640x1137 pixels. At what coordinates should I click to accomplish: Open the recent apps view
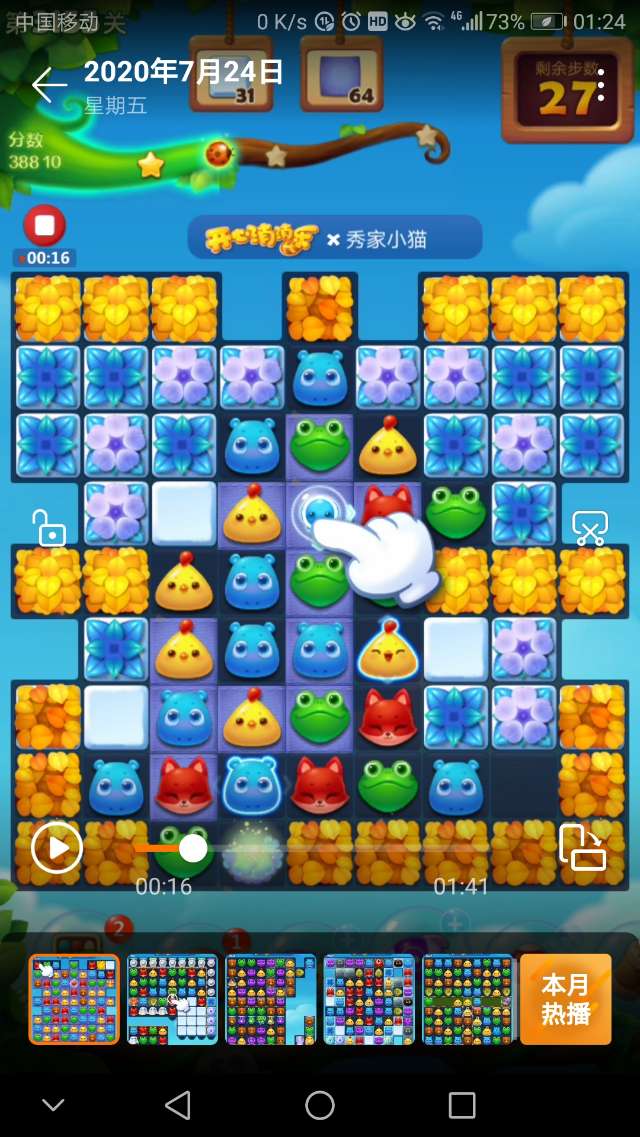pos(462,1105)
